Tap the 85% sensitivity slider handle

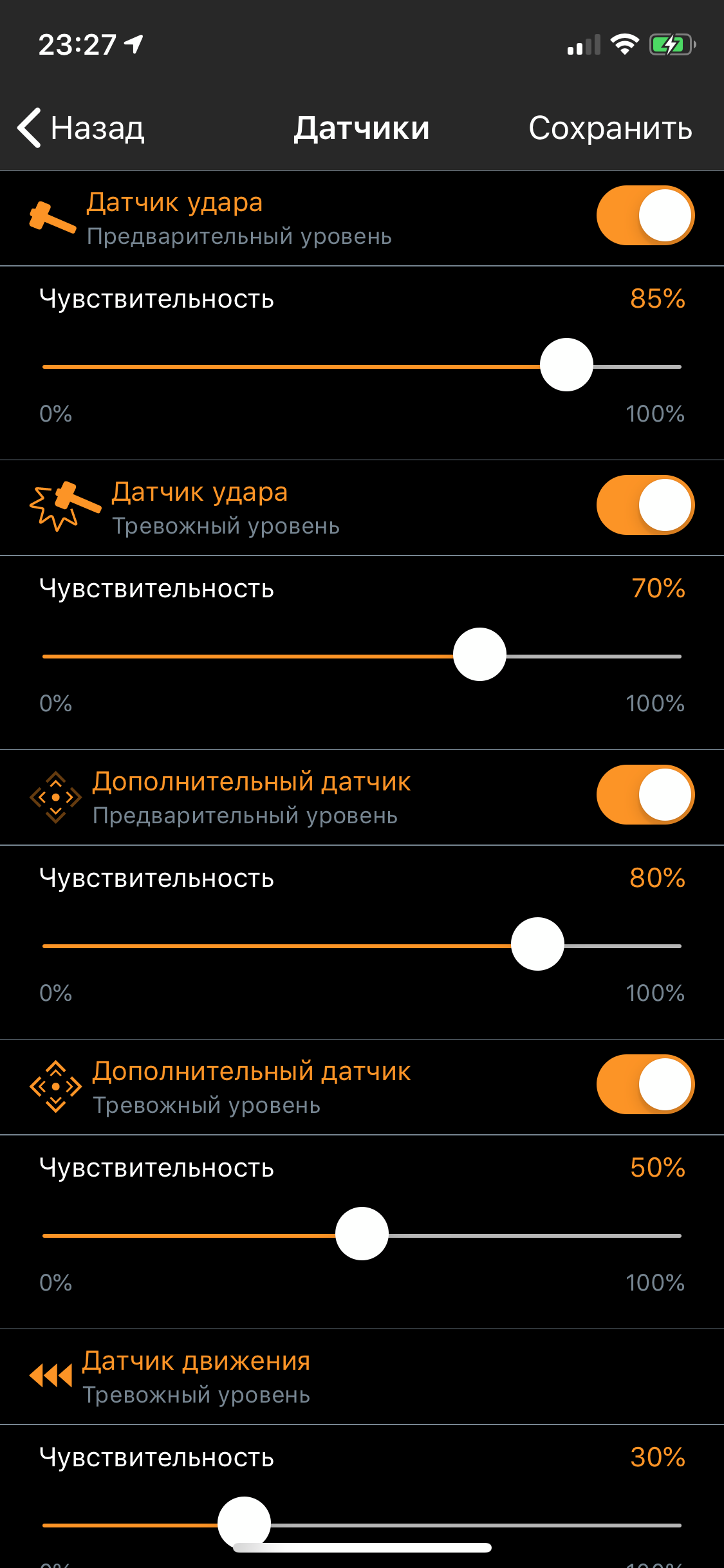(x=566, y=365)
